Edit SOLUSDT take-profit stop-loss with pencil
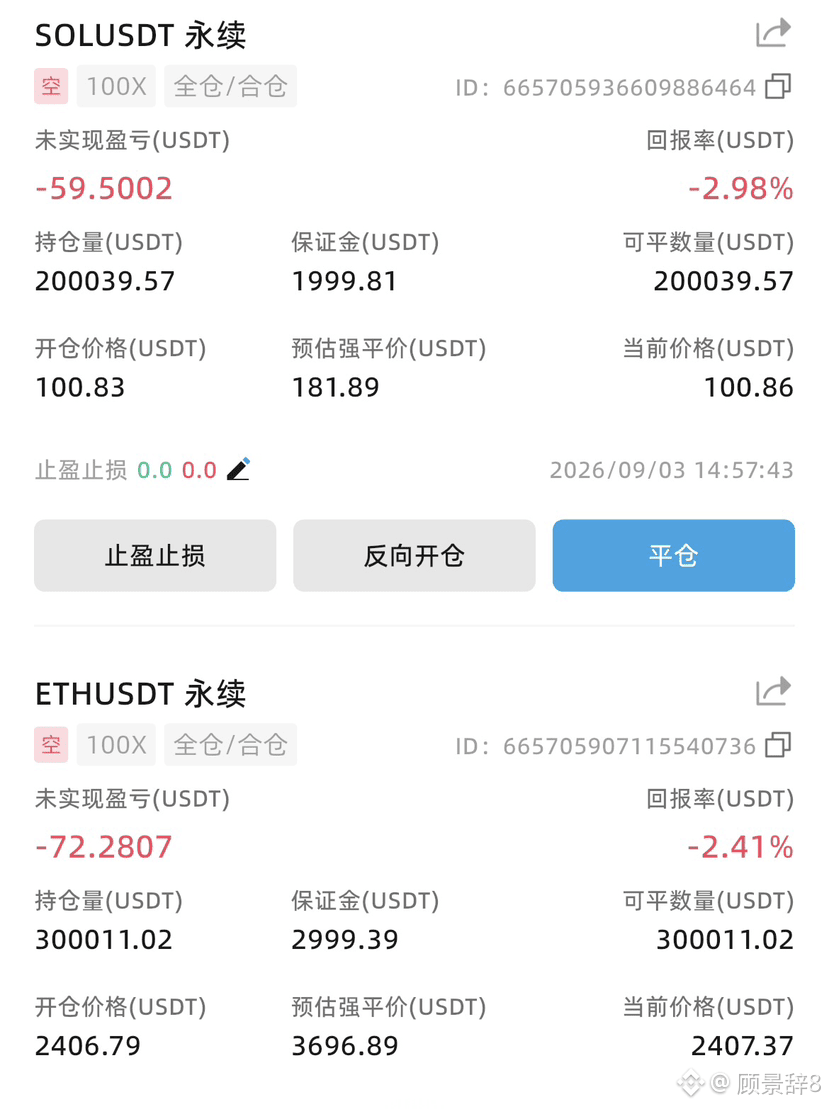Screen dimensions: 829x1109 (x=238, y=469)
